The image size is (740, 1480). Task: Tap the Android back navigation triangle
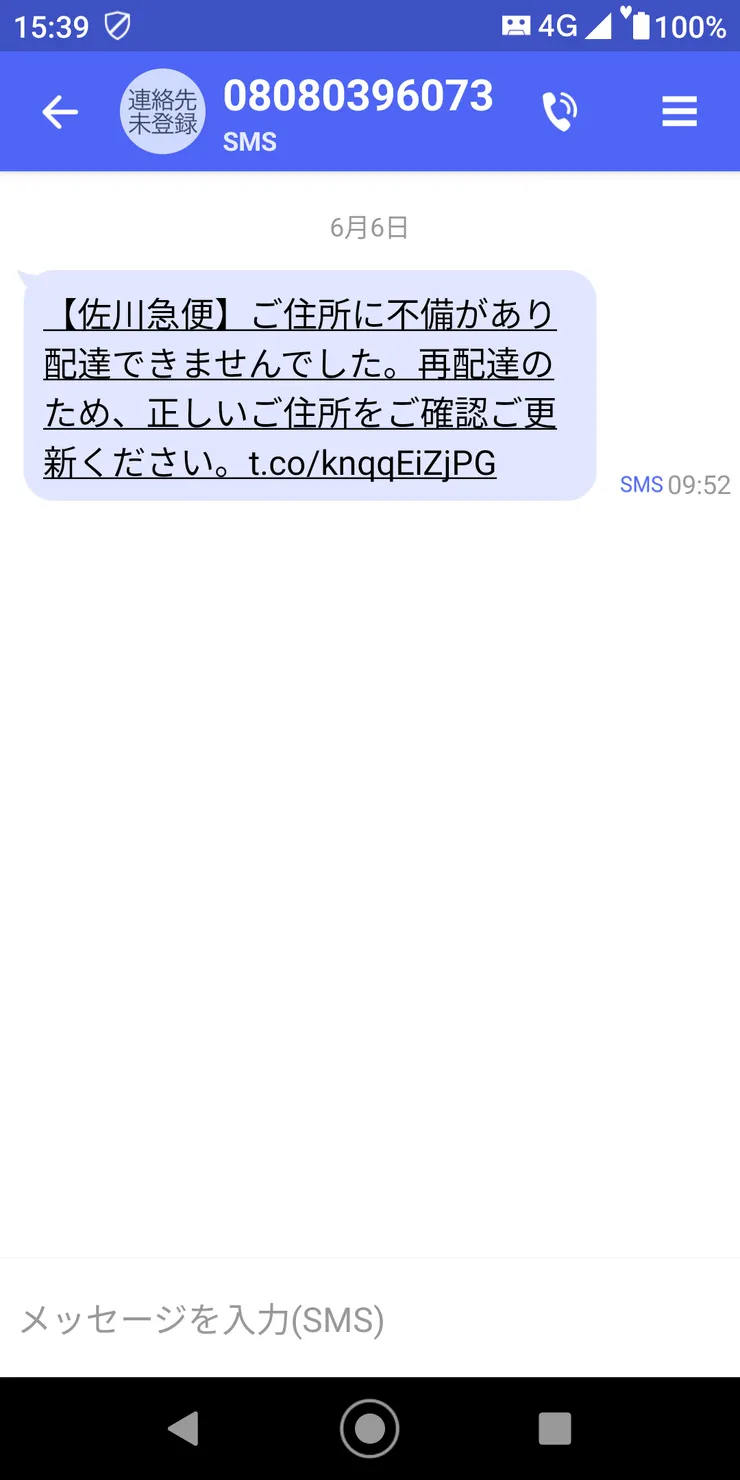(x=184, y=1428)
